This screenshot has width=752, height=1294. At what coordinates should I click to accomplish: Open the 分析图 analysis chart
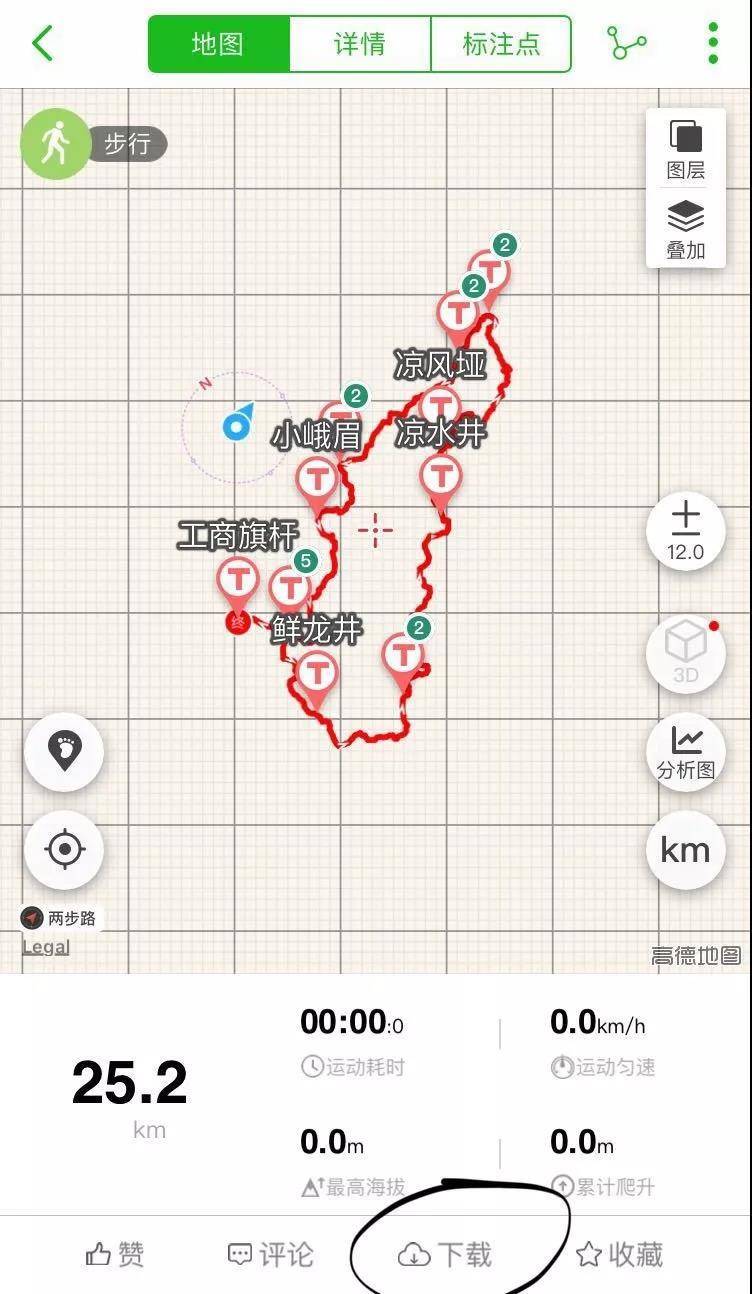[x=685, y=752]
